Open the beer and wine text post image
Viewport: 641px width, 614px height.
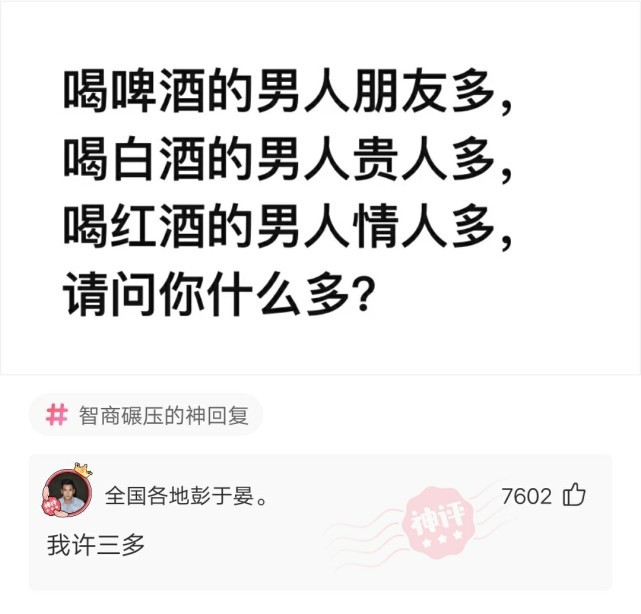tap(320, 190)
